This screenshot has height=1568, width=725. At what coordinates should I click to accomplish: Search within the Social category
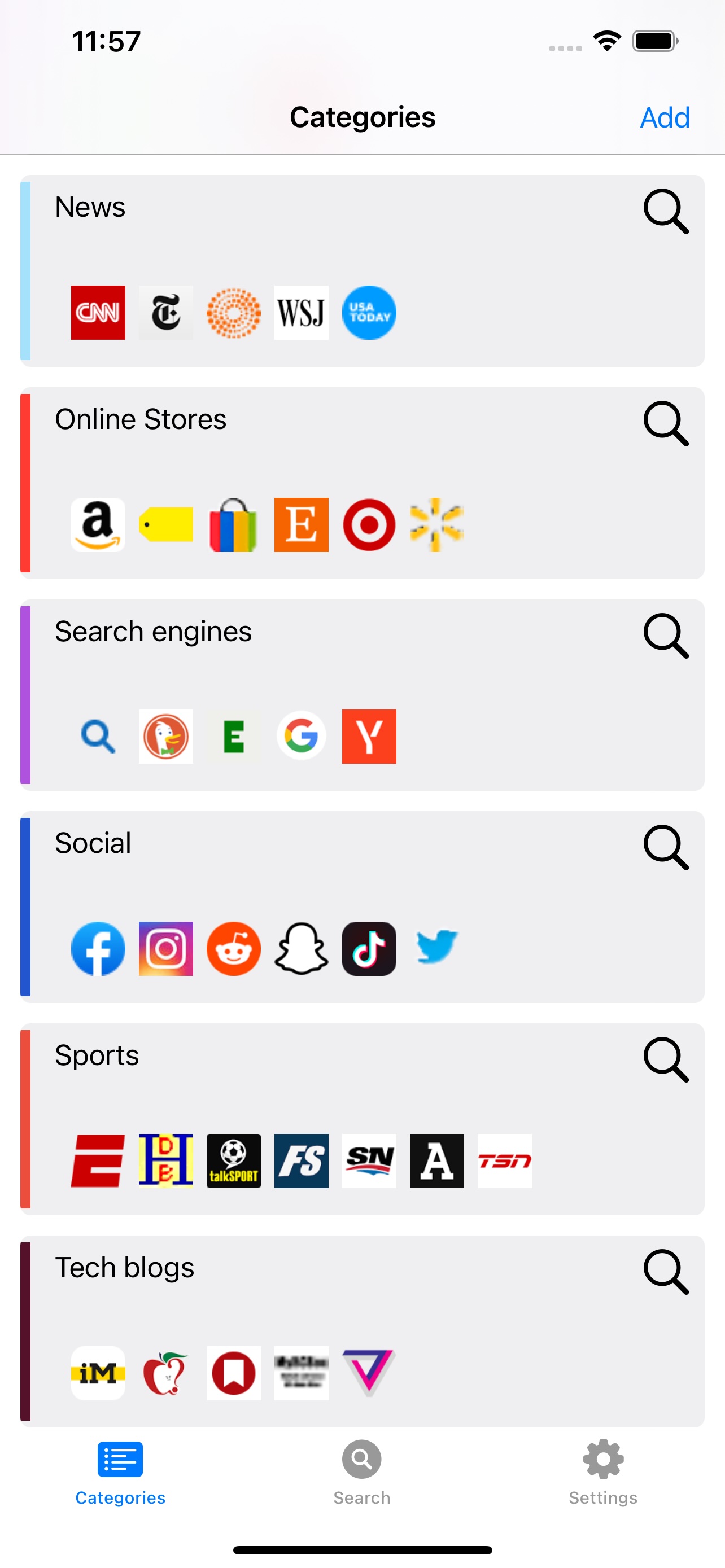[665, 847]
